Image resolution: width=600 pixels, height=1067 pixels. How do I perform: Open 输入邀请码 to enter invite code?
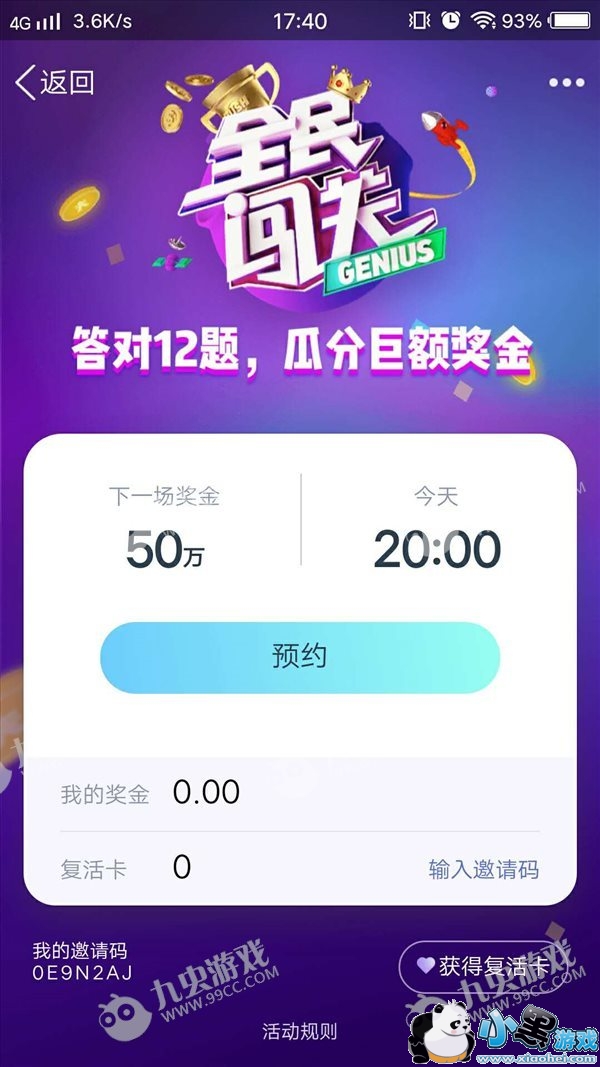(484, 869)
